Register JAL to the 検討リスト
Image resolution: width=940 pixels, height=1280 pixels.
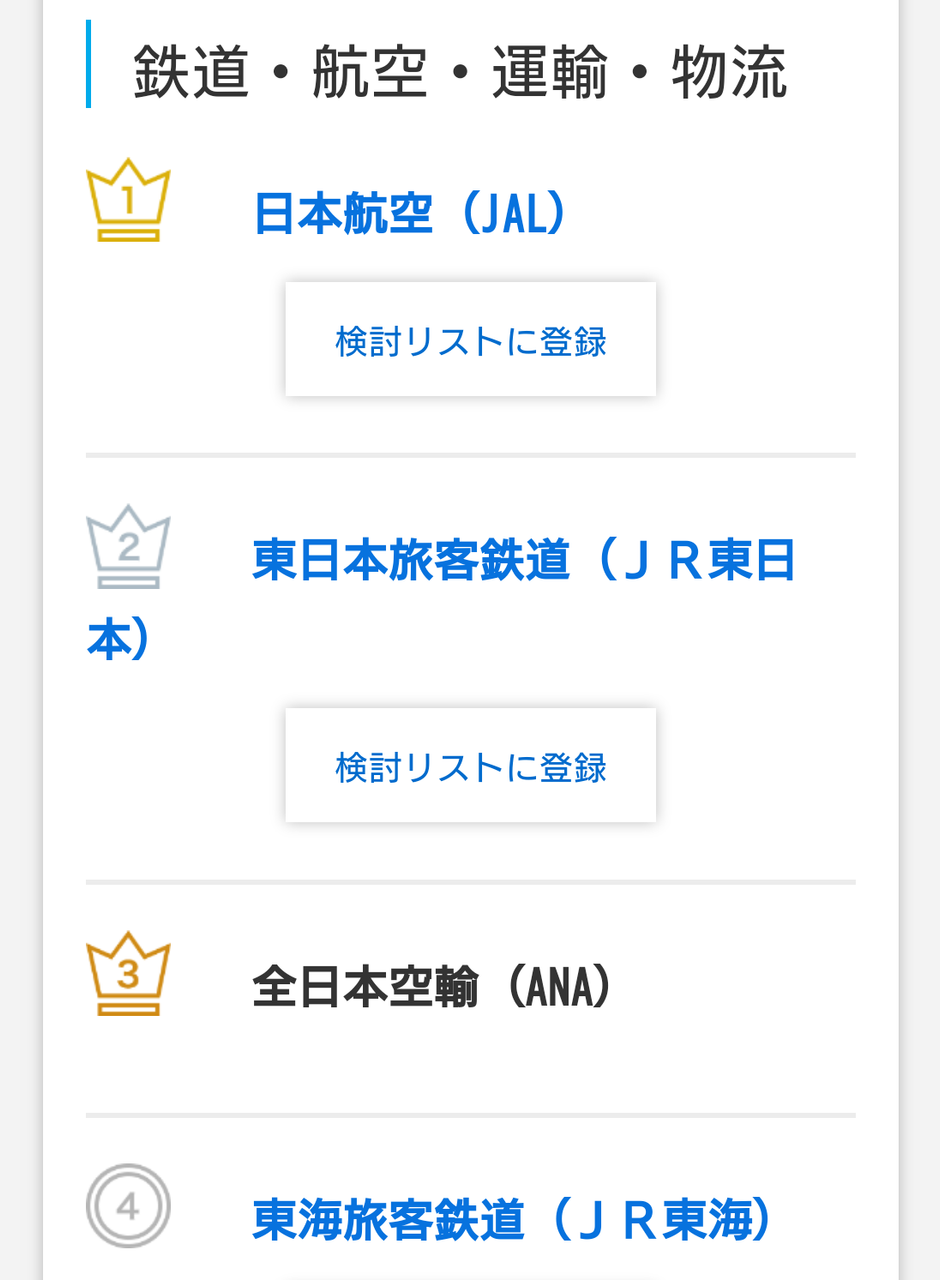(x=470, y=338)
